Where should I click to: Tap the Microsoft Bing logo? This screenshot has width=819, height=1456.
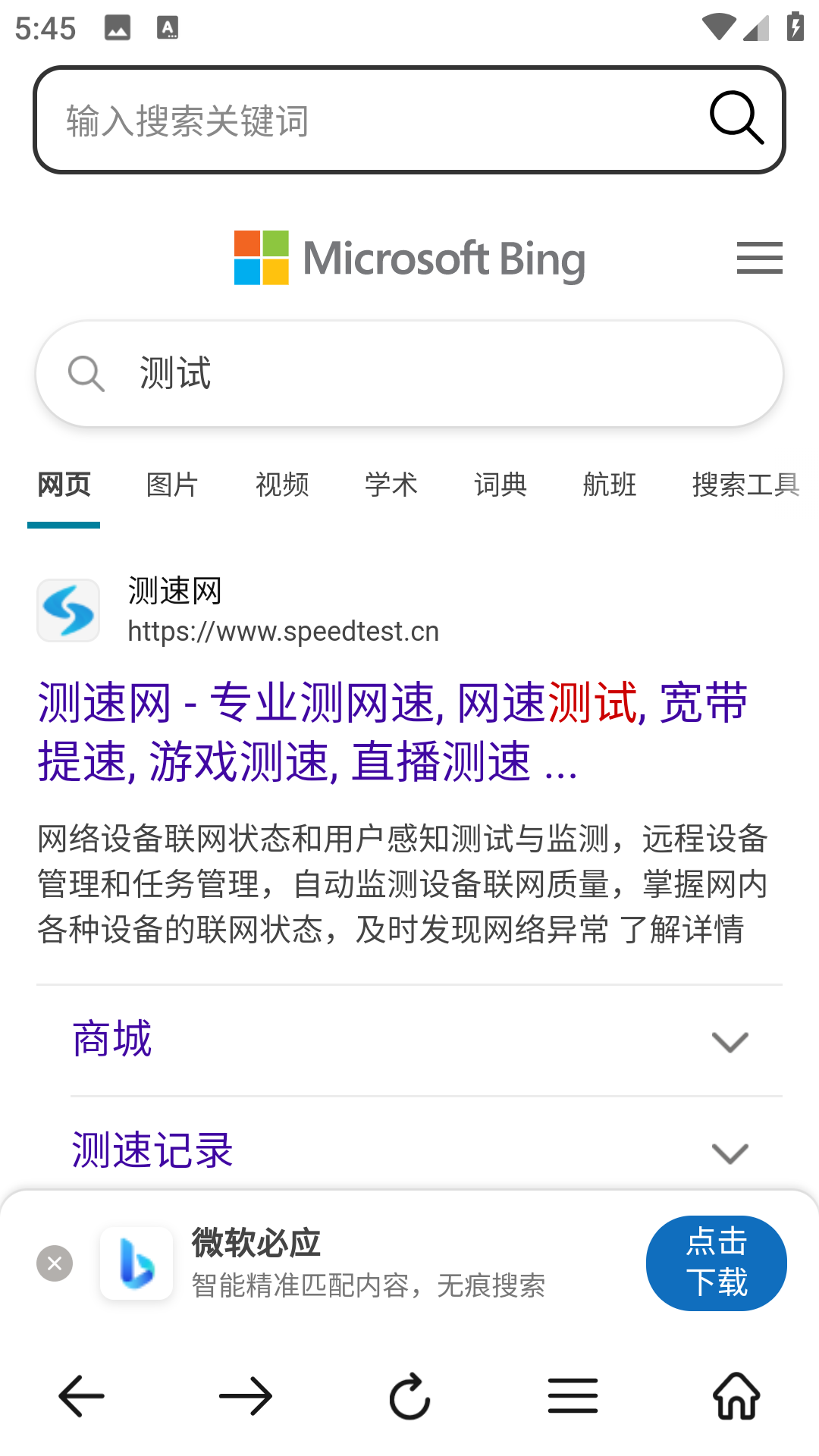coord(409,258)
